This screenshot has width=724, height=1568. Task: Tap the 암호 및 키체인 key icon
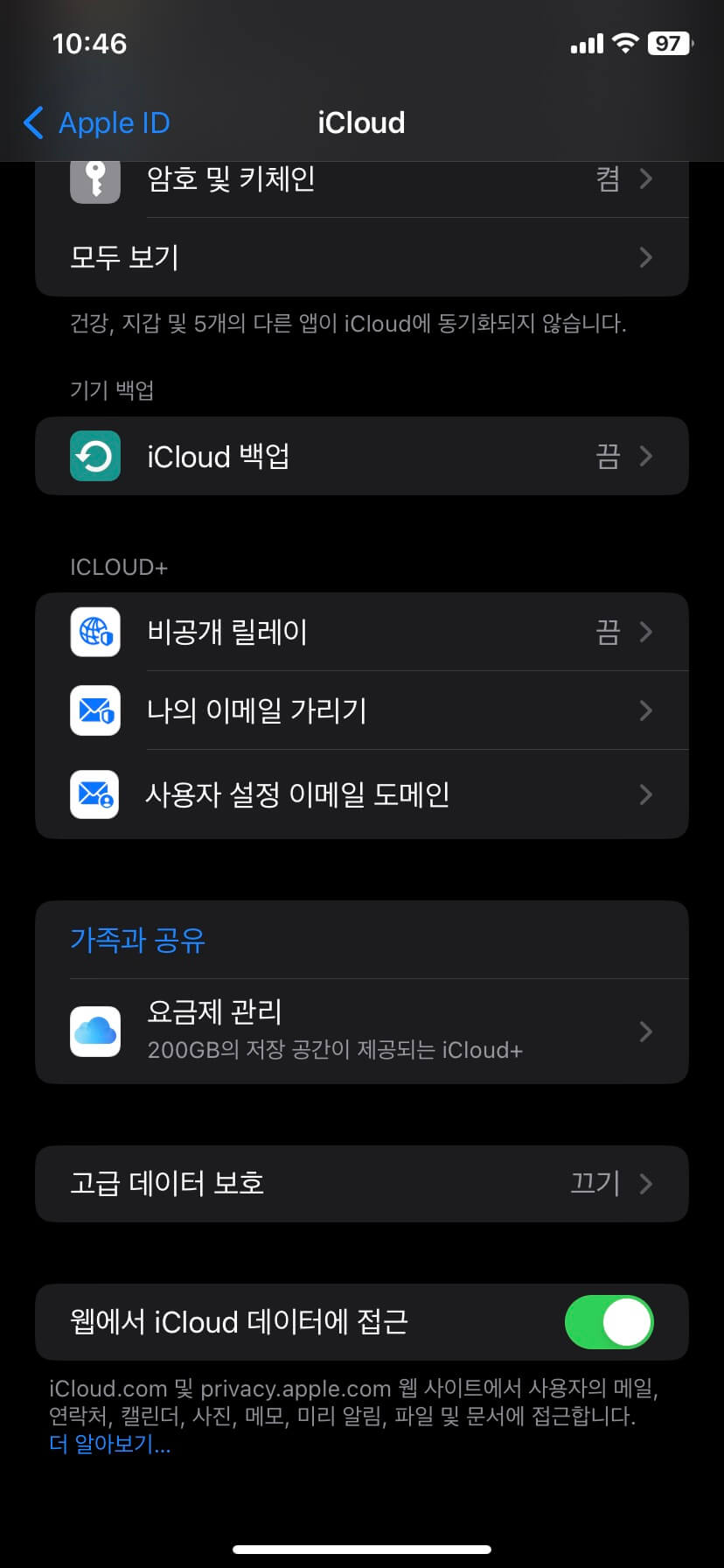pos(94,179)
